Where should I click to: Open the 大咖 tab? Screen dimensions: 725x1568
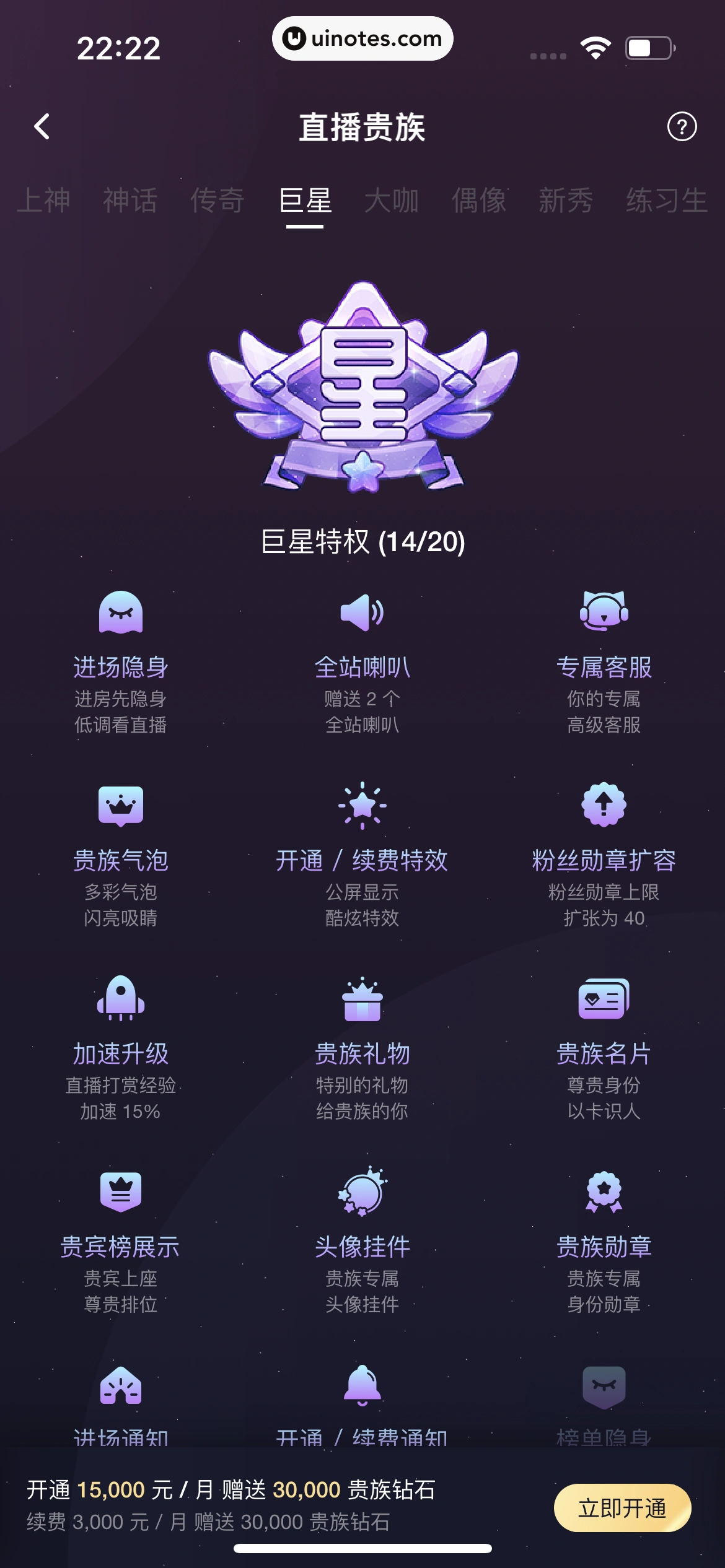click(x=390, y=201)
